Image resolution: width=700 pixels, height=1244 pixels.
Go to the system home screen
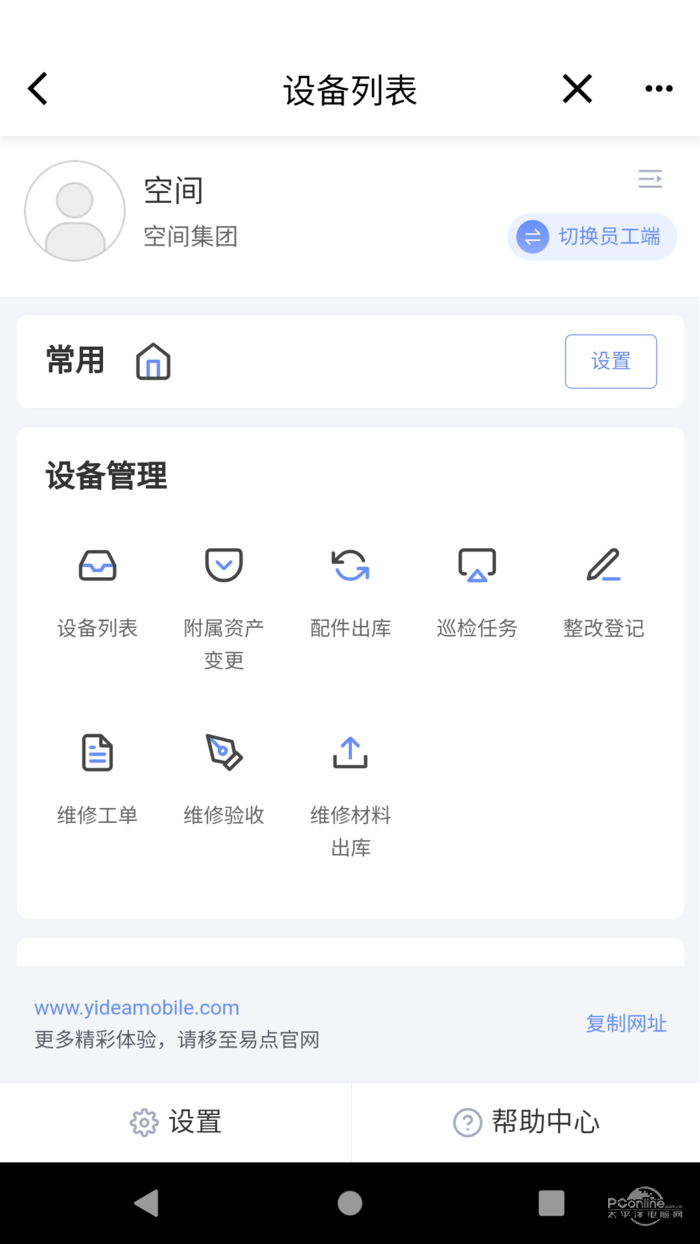point(349,1203)
